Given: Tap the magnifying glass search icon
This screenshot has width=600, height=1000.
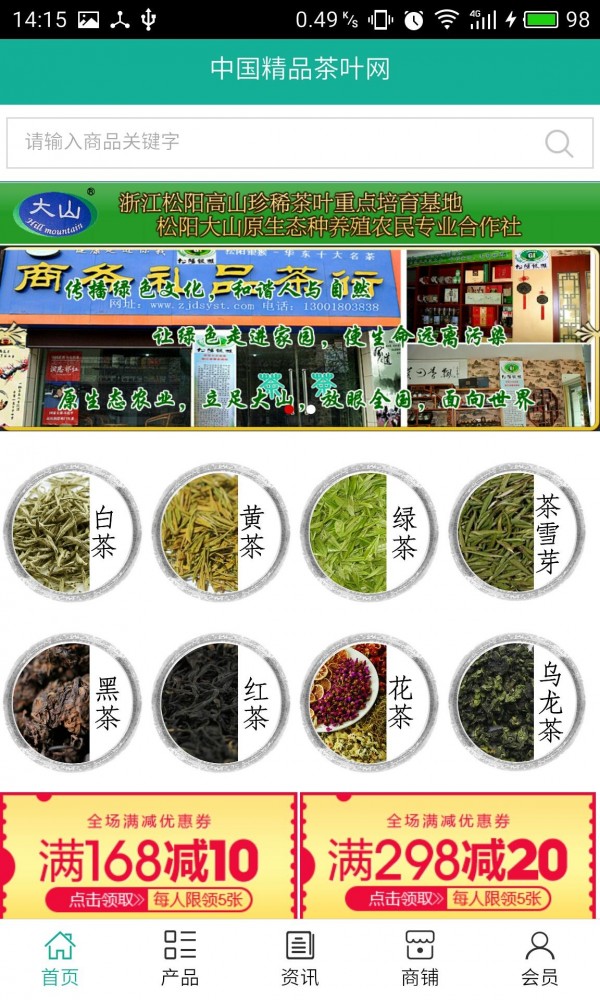Looking at the screenshot, I should 559,143.
